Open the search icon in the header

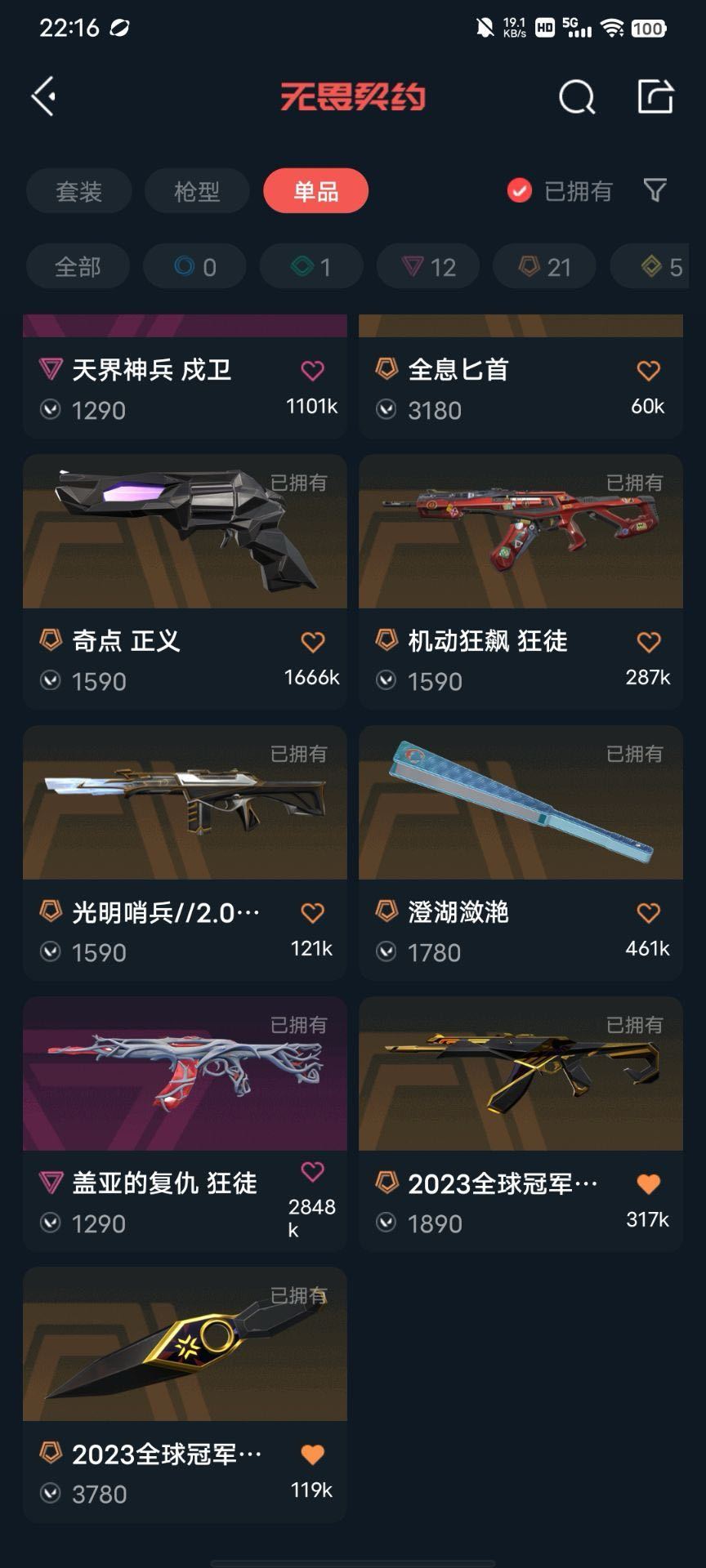pos(577,97)
